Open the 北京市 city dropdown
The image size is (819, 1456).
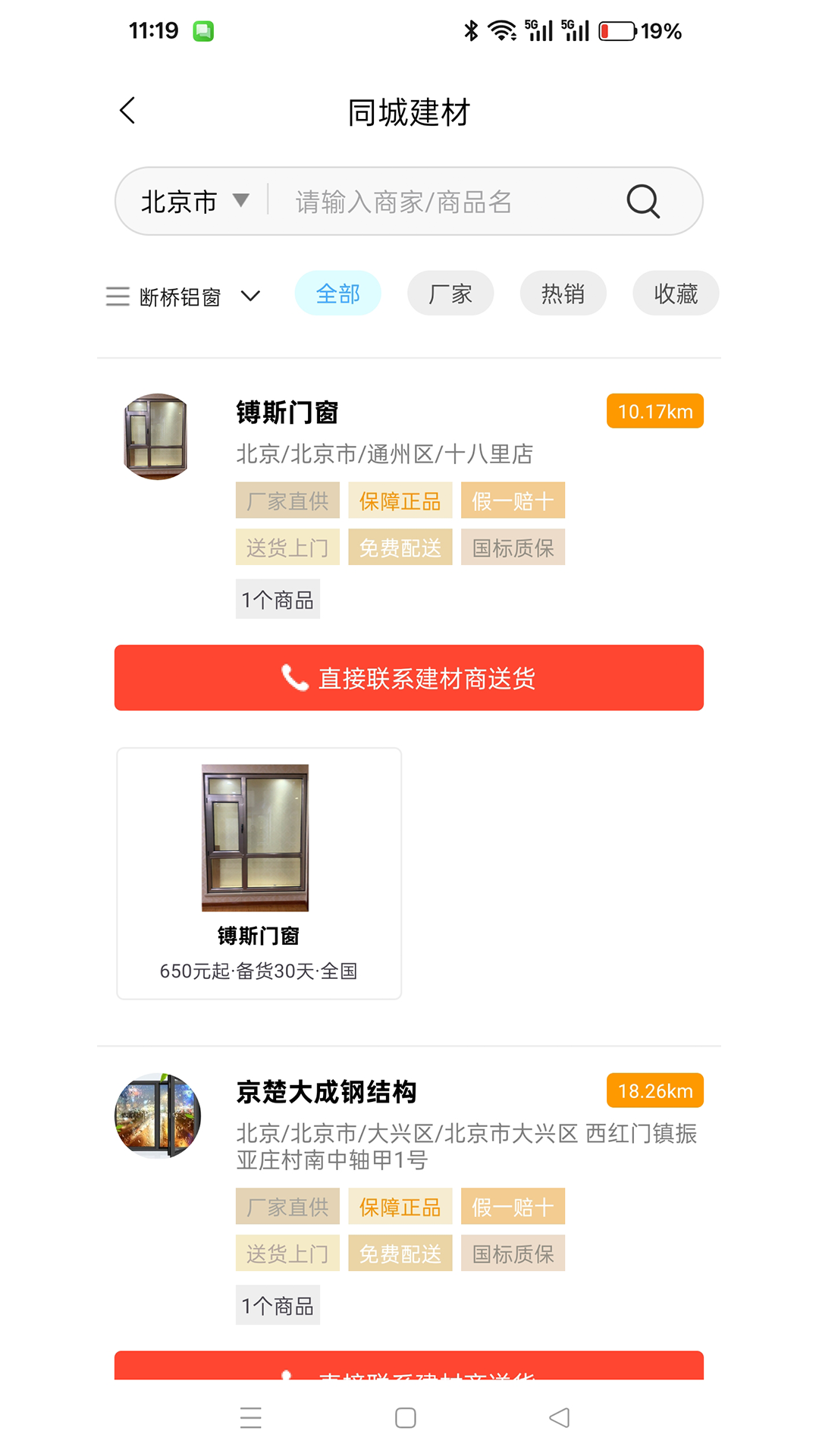pyautogui.click(x=194, y=202)
